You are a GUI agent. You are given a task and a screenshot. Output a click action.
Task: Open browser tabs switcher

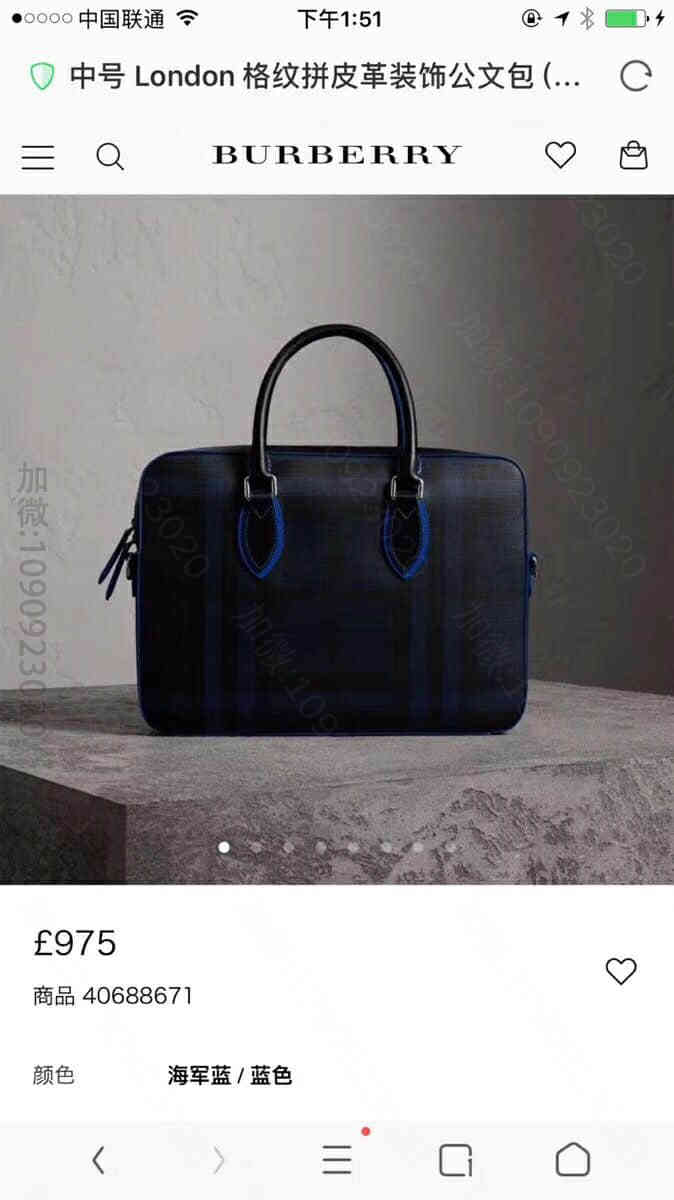pyautogui.click(x=455, y=1160)
